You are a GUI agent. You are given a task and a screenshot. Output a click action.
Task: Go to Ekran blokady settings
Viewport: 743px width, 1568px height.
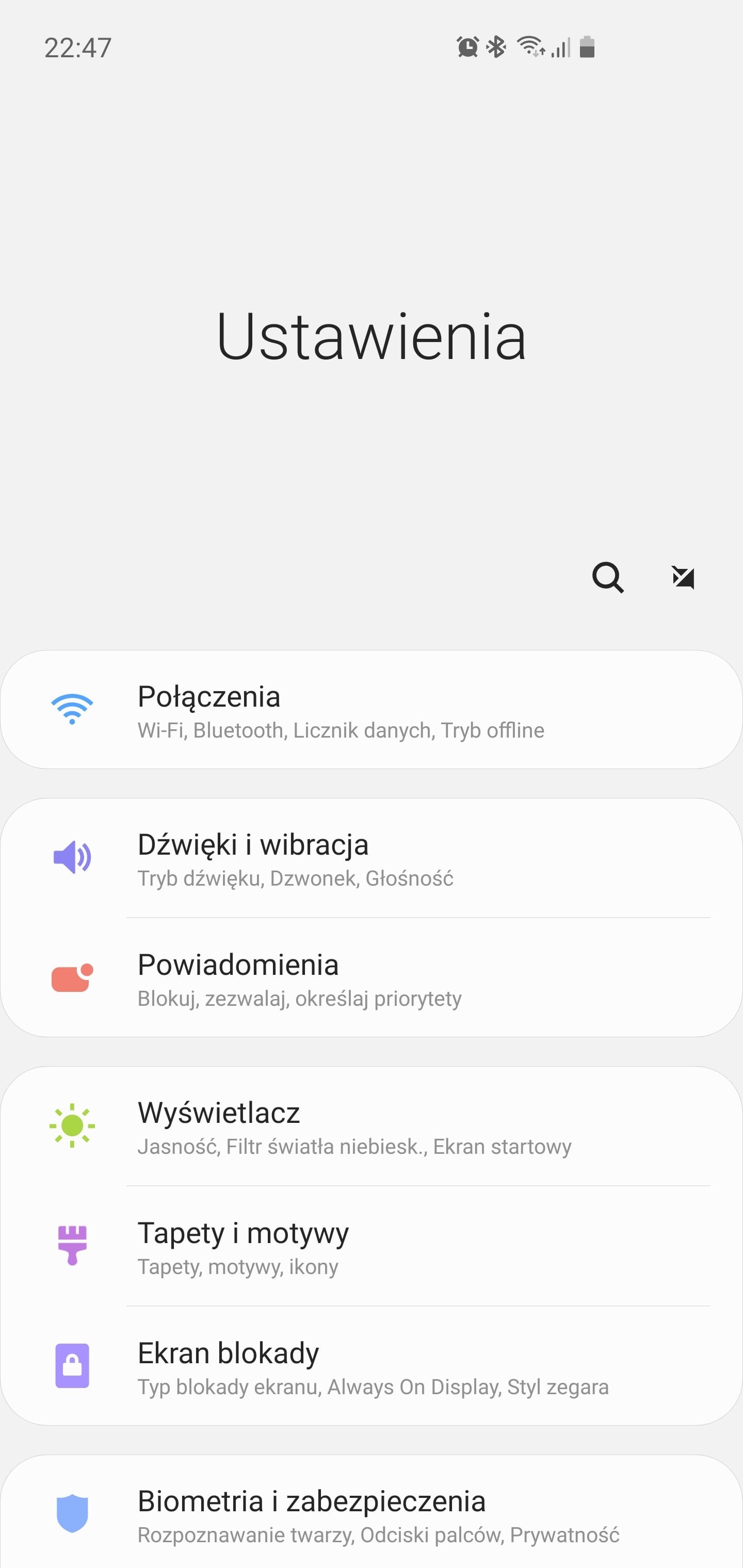pos(372,1365)
